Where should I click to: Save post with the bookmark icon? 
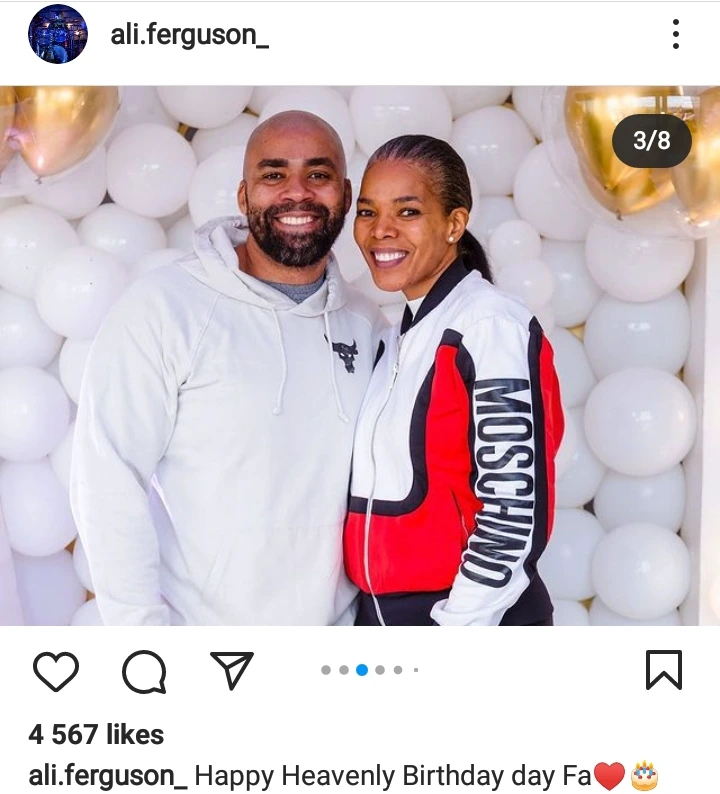point(663,670)
